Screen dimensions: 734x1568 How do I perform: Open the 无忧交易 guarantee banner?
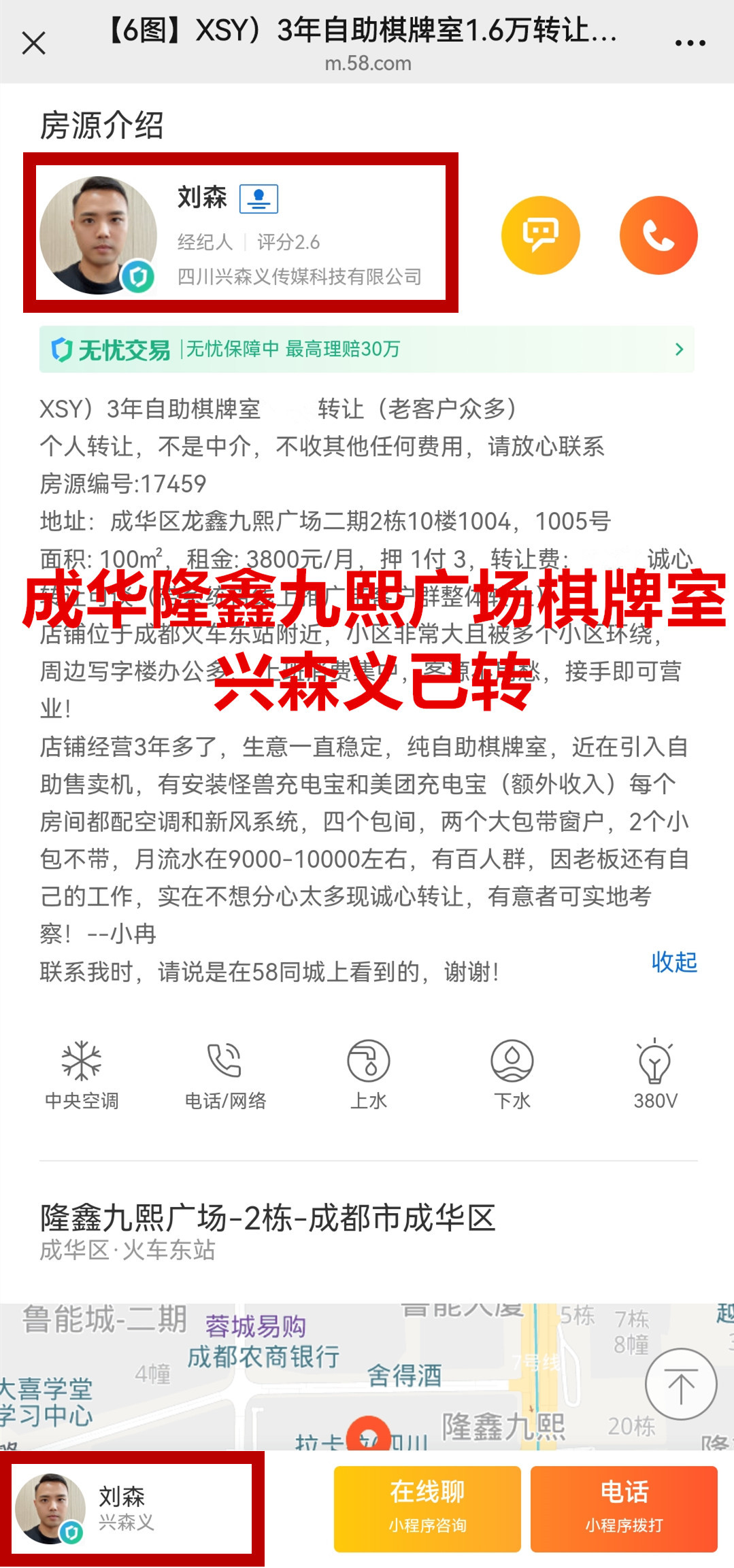click(x=367, y=350)
